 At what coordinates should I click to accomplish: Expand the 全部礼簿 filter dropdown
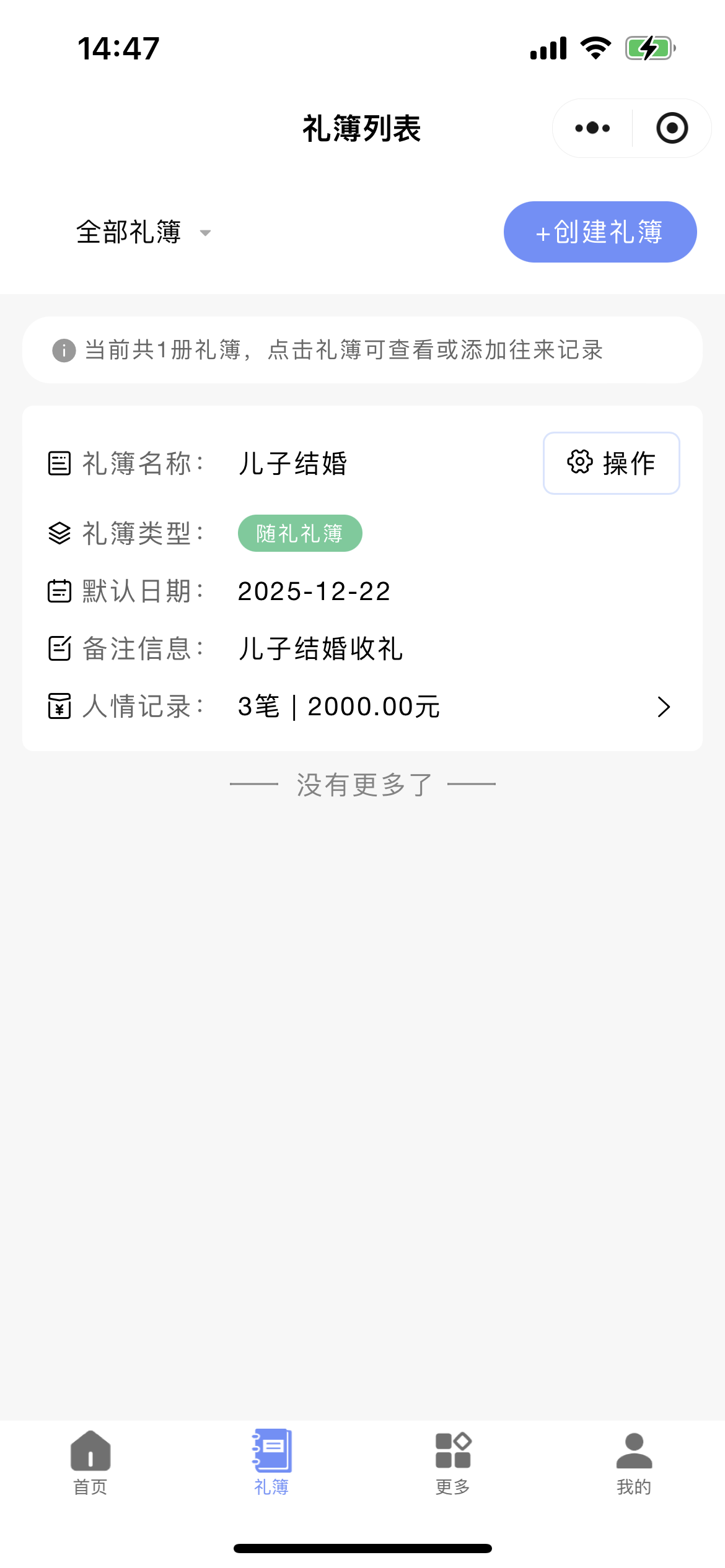click(x=143, y=232)
